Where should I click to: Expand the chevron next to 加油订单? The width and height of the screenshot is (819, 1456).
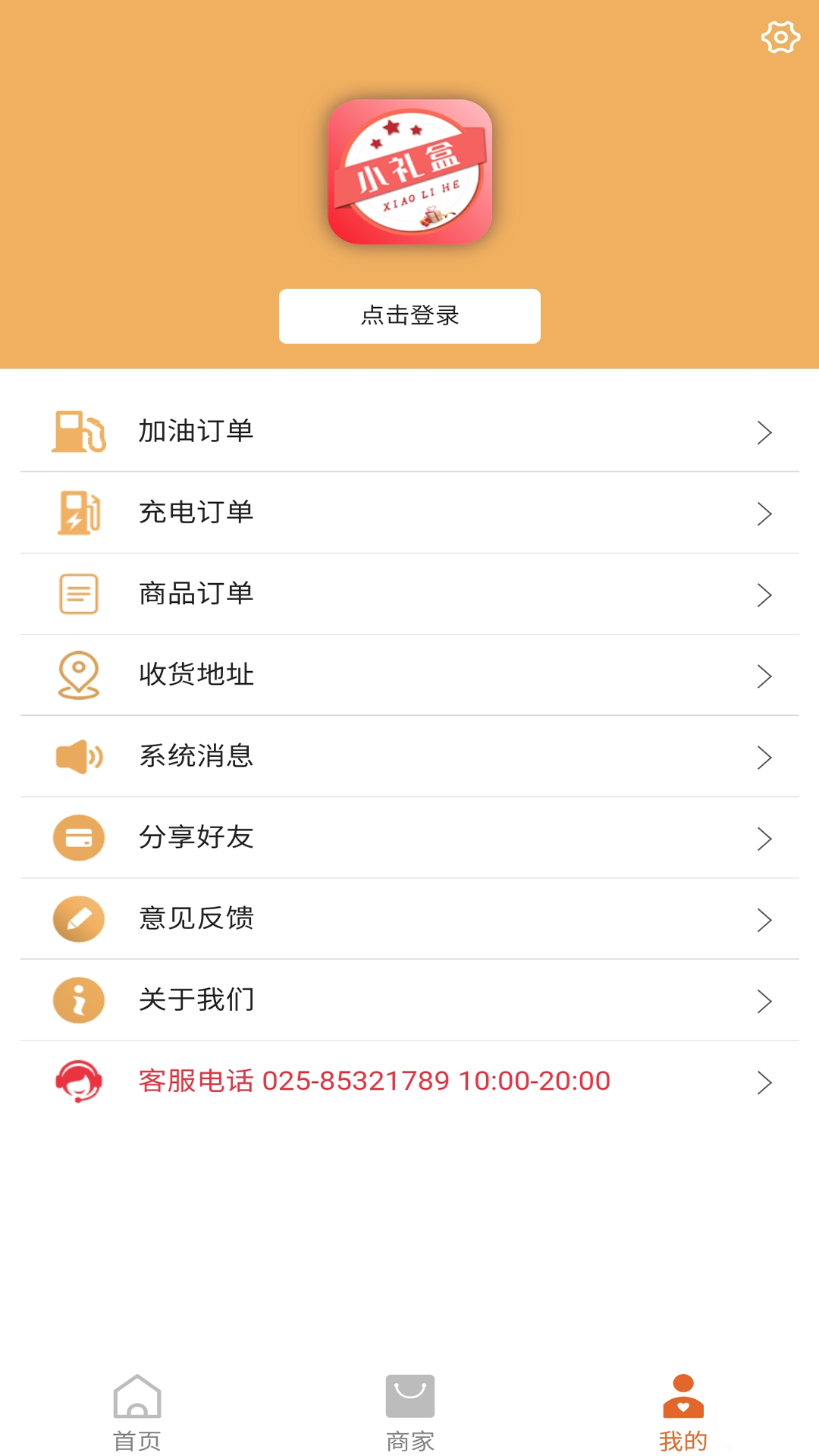(764, 431)
